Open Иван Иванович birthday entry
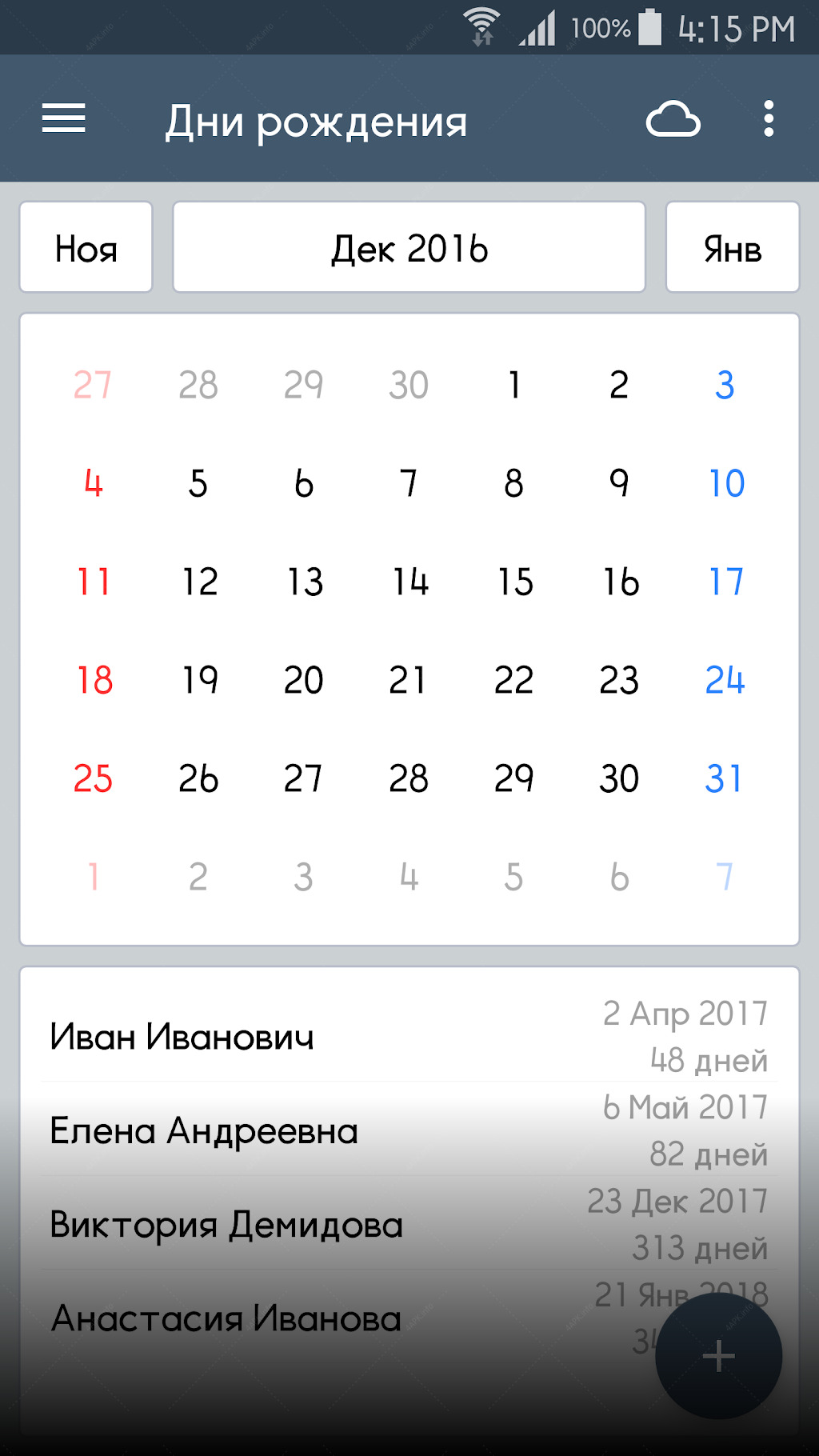 point(409,1036)
